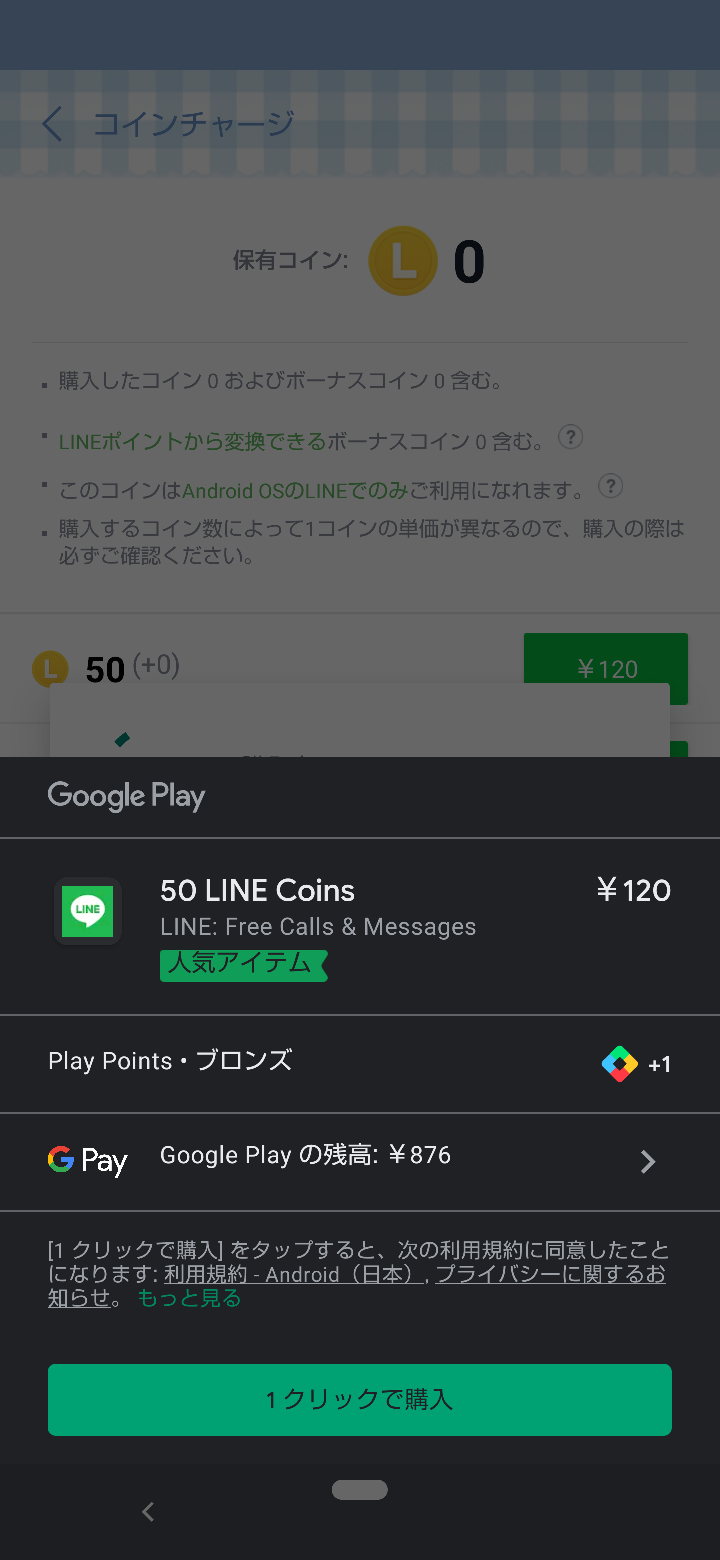Expand terms with もっと見る
720x1560 pixels.
pos(189,1298)
